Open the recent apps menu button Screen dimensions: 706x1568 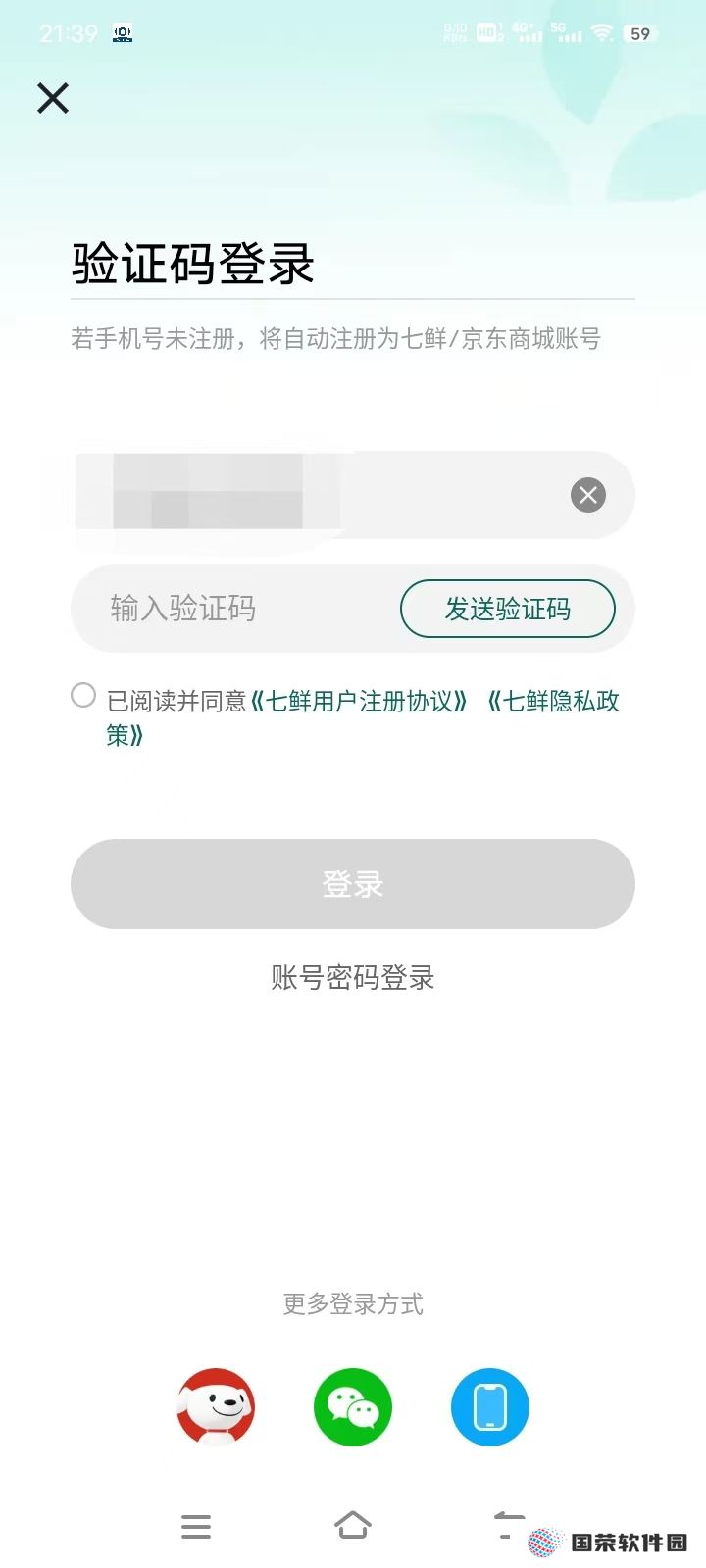pos(196,1526)
